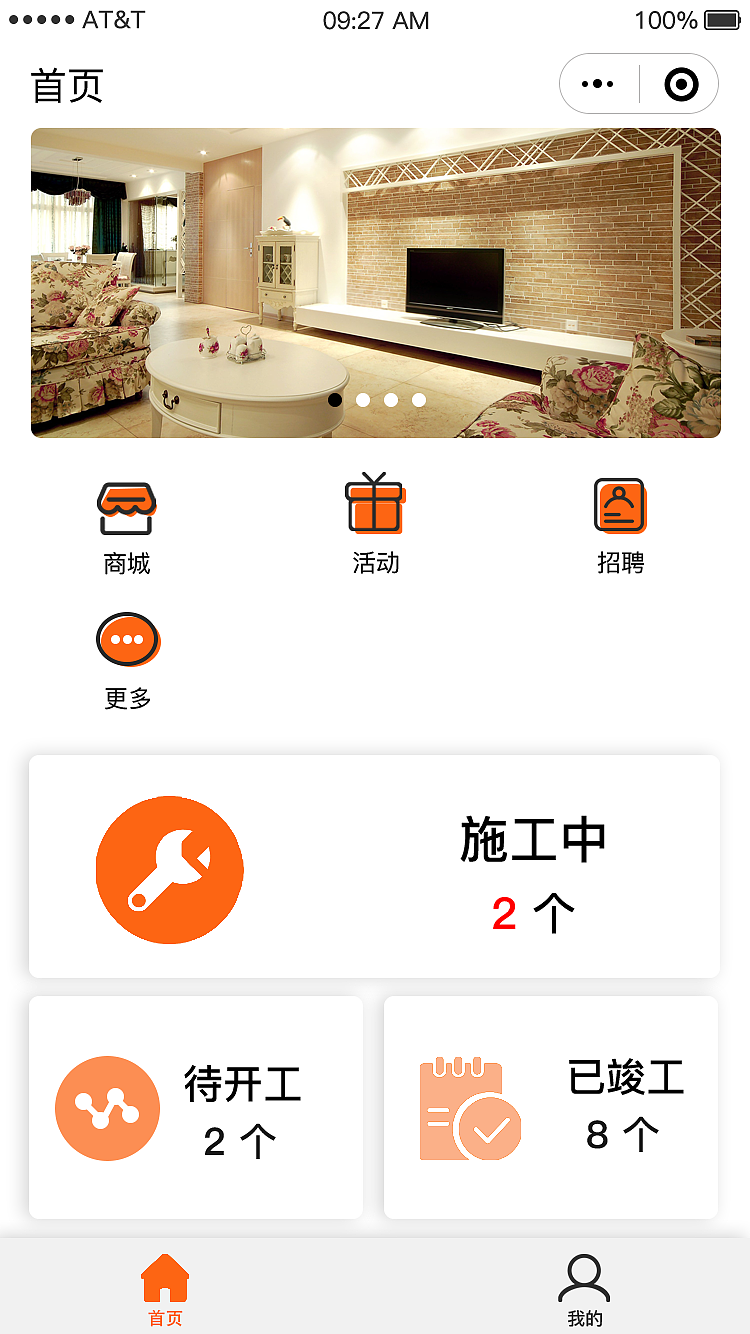The width and height of the screenshot is (750, 1334).
Task: Tap the 更多 (More) icon
Action: pyautogui.click(x=127, y=640)
